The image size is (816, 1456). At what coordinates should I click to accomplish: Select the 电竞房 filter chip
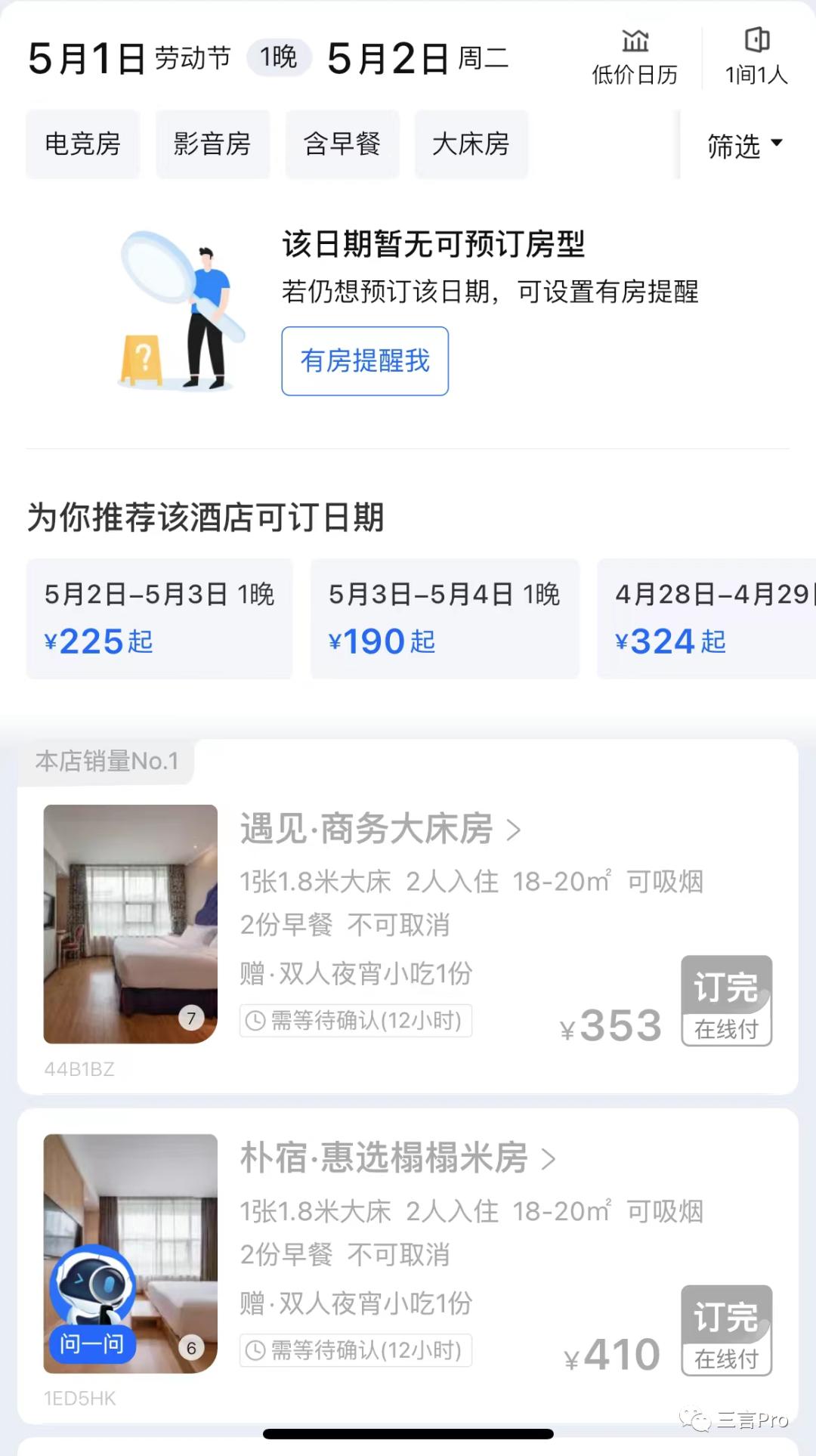pos(83,144)
